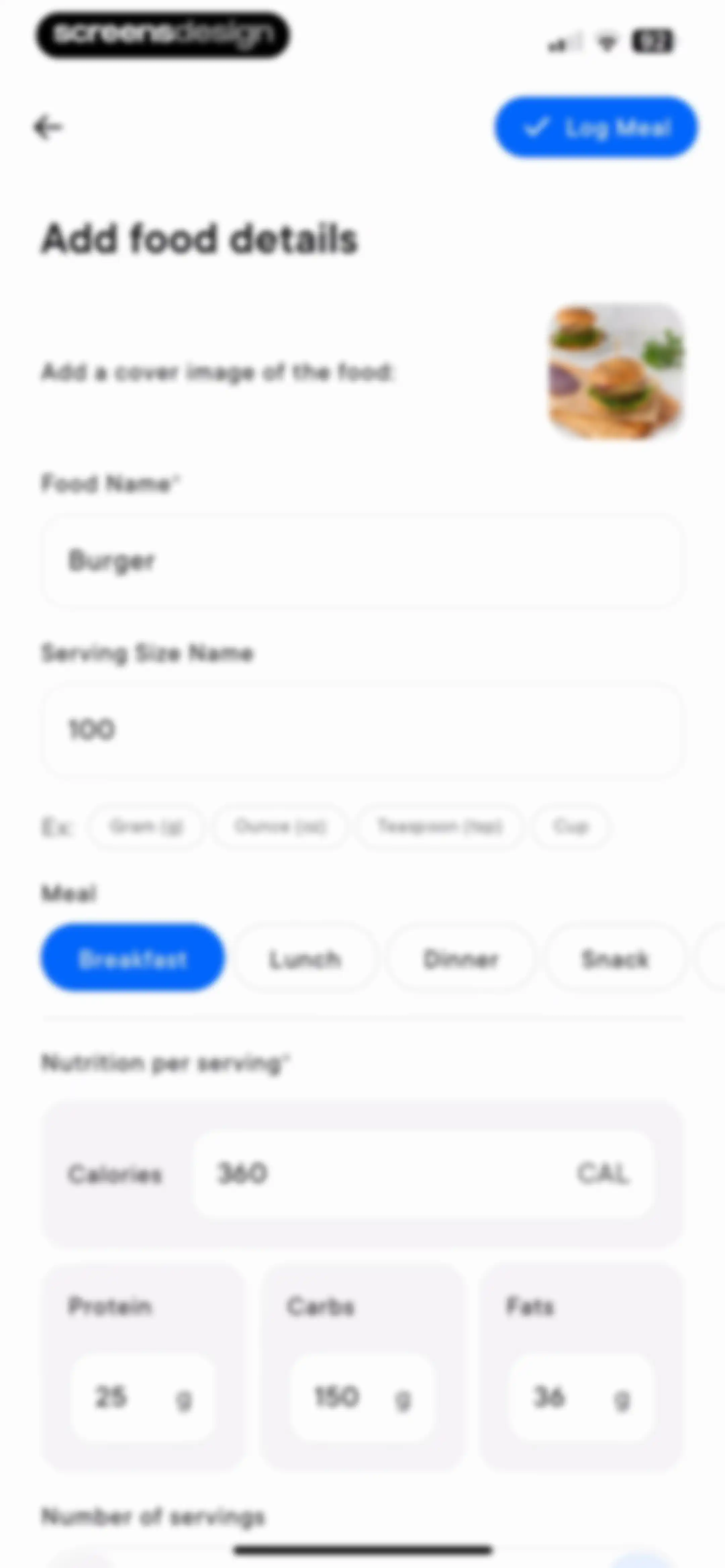Go back using the arrow icon
The image size is (725, 1568).
(48, 127)
